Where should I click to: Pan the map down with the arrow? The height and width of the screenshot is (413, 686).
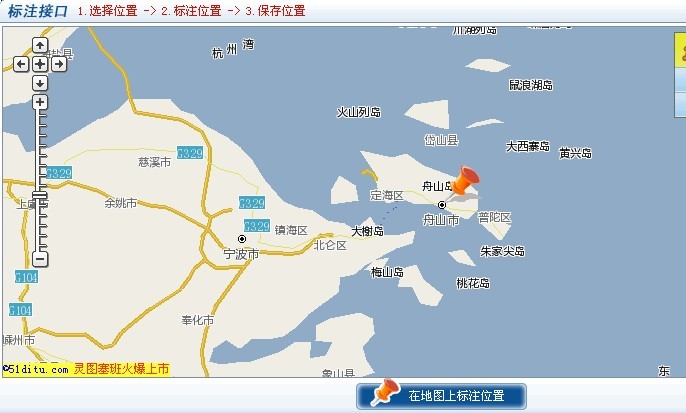40,82
